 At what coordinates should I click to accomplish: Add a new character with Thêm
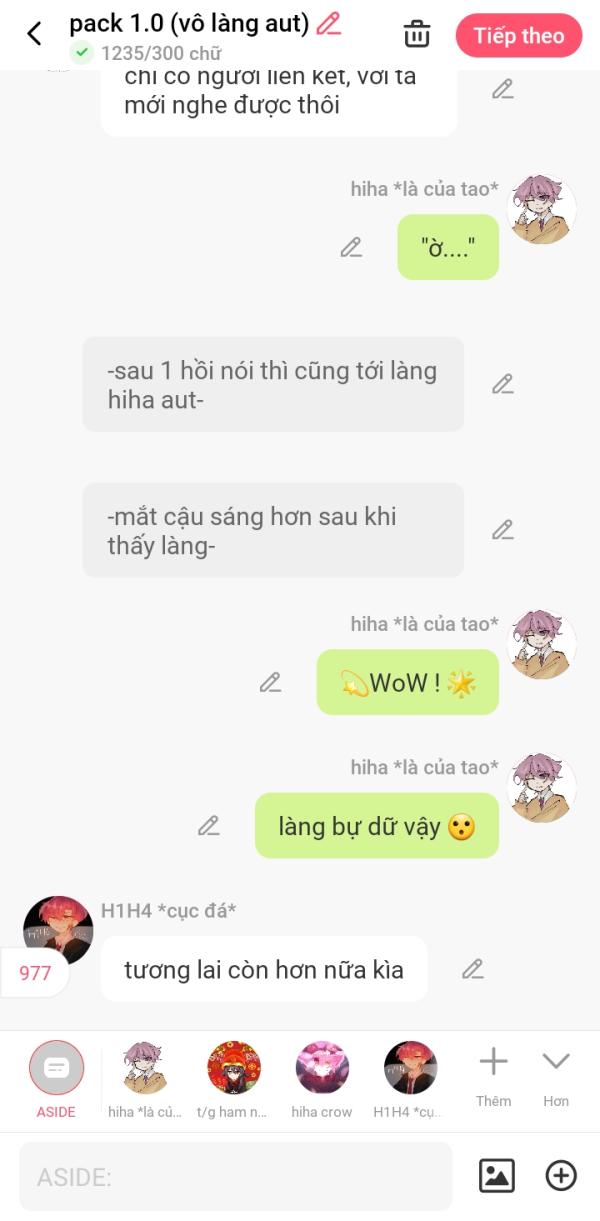coord(493,1077)
